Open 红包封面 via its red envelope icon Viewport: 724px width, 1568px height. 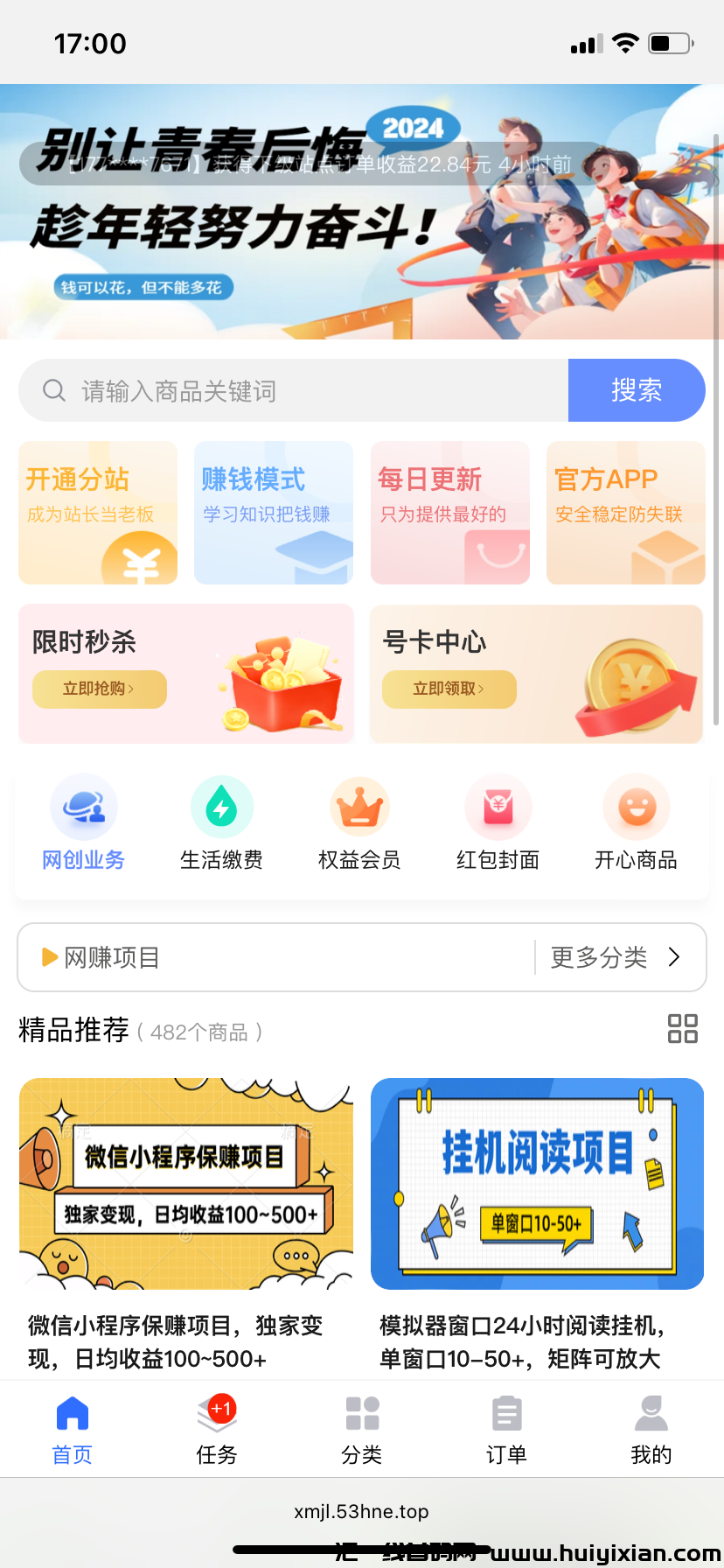[x=498, y=807]
